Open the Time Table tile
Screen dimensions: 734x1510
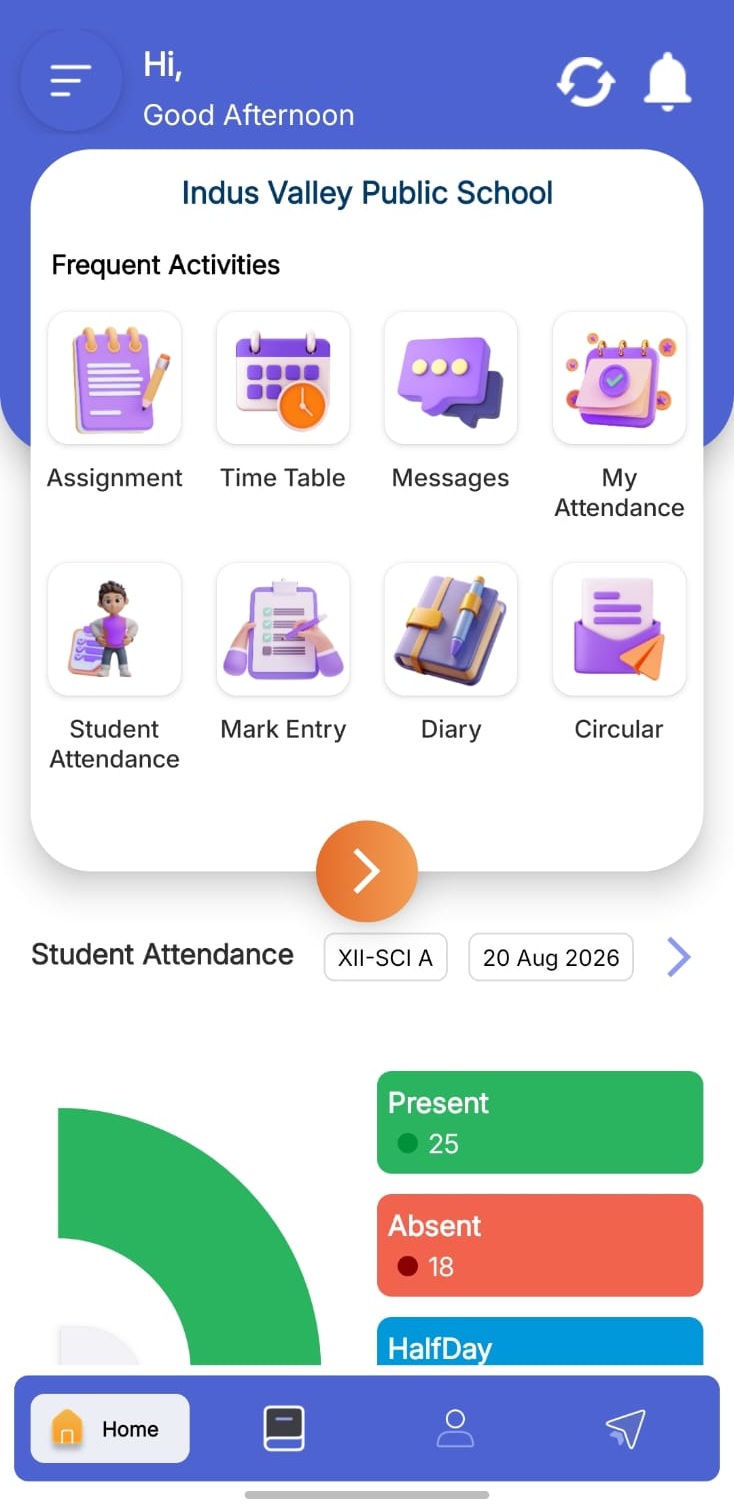[x=283, y=377]
